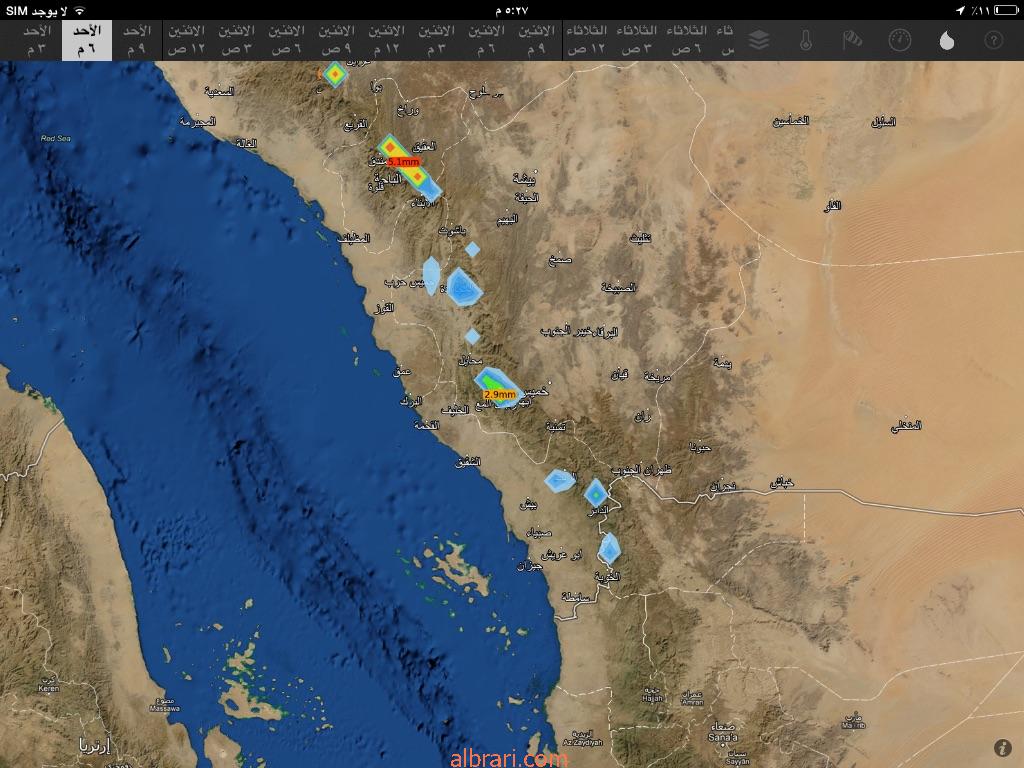Show the pressure gauge layer
This screenshot has width=1024, height=768.
900,40
